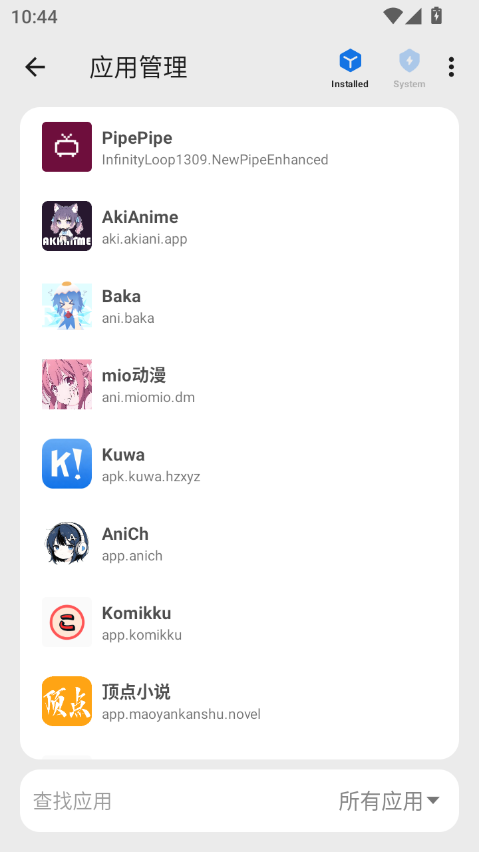Screen dimensions: 479x852
Task: Select AkiAnime from the list
Action: (x=240, y=226)
